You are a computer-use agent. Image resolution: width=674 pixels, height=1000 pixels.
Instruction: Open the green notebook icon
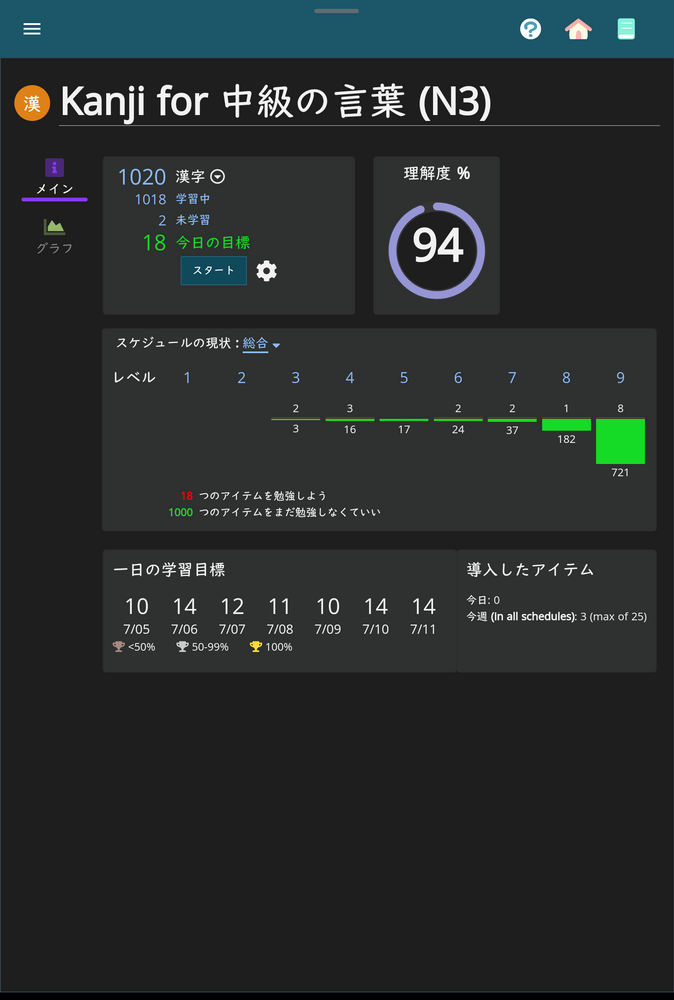pyautogui.click(x=626, y=29)
